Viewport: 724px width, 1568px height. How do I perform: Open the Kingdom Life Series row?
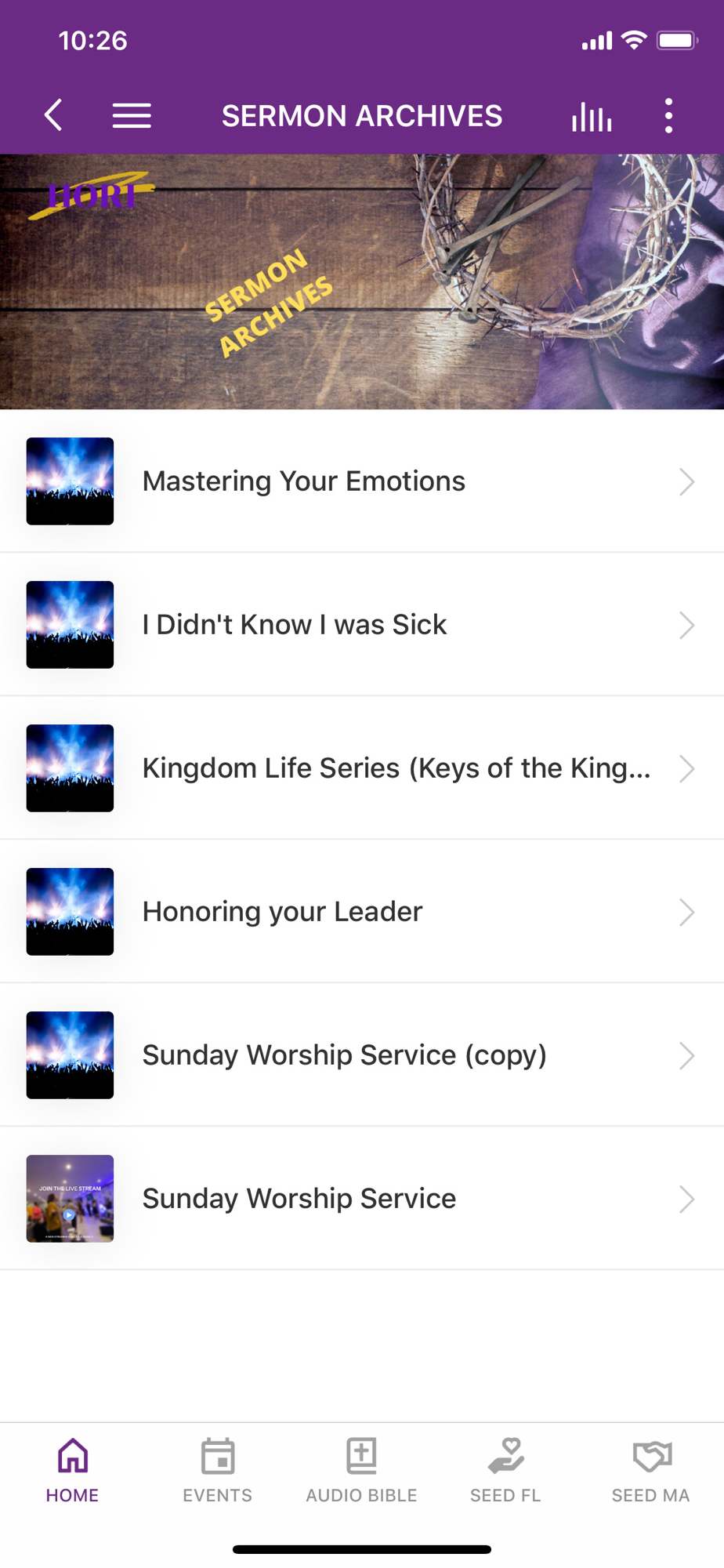(362, 768)
